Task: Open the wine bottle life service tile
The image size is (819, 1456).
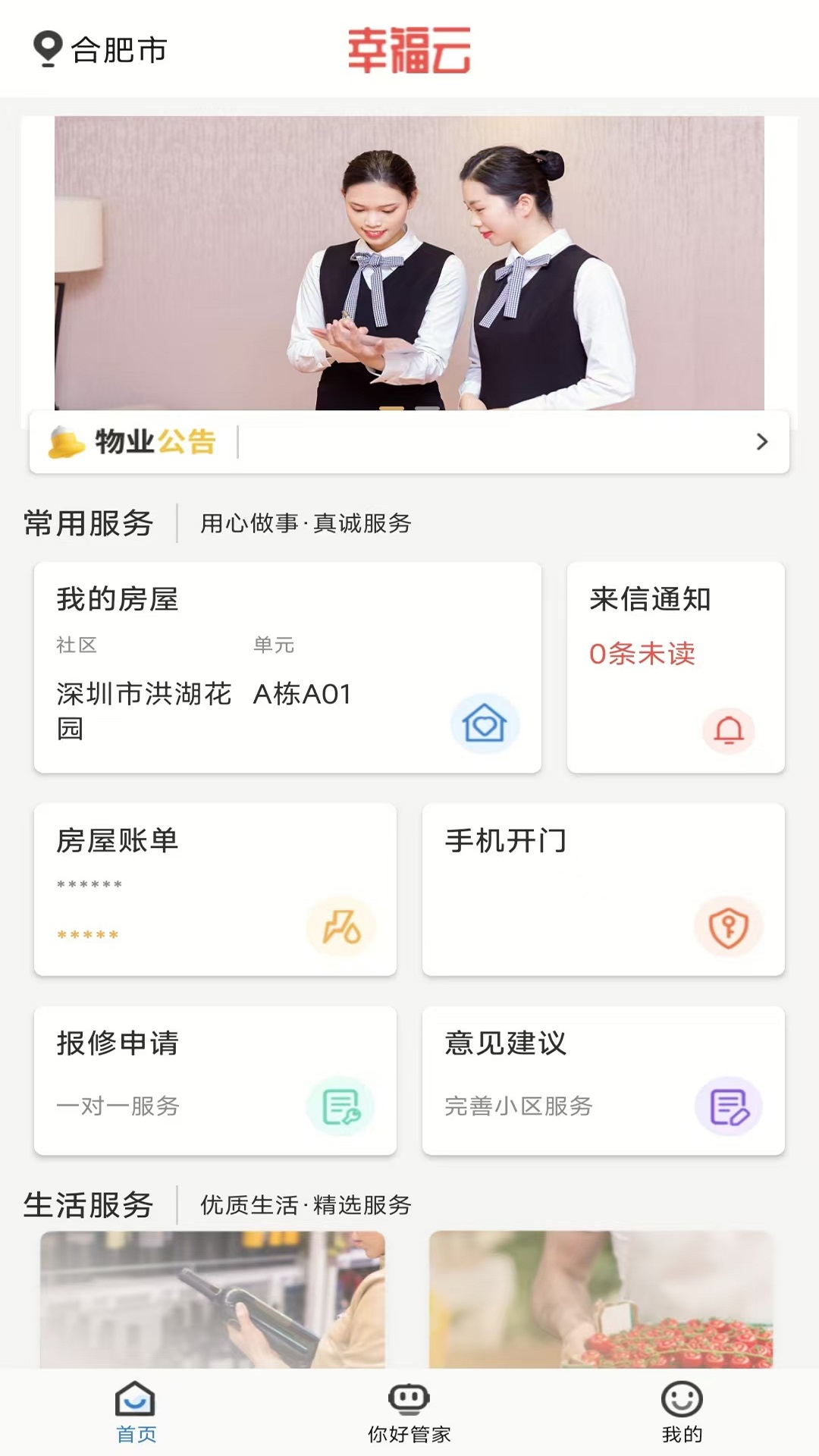Action: pos(213,1300)
